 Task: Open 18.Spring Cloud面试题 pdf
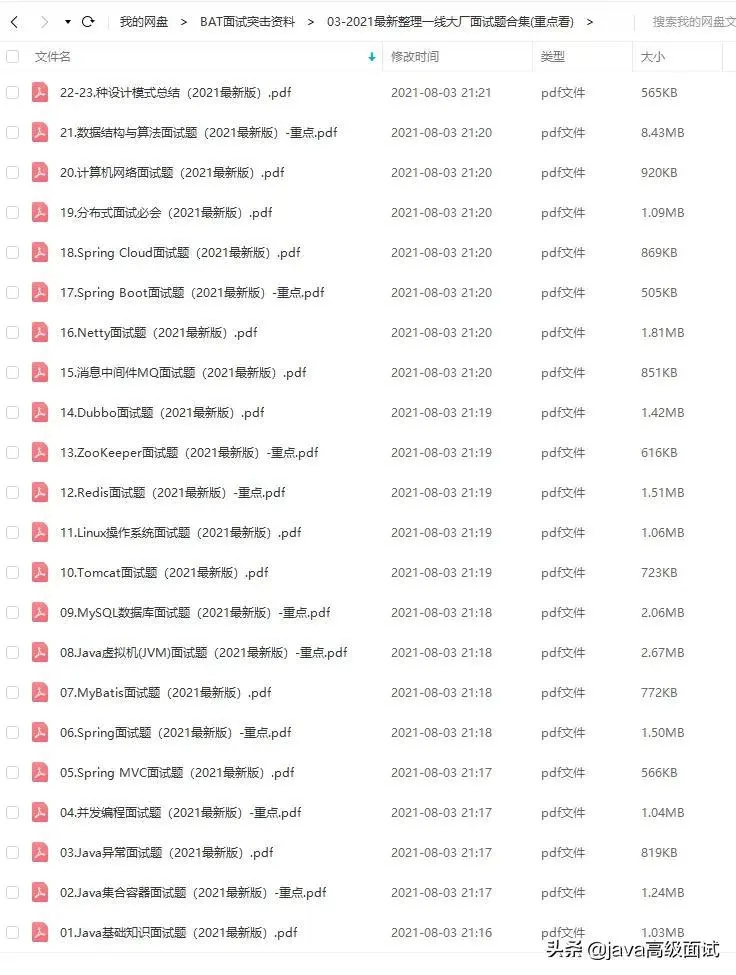[x=180, y=253]
